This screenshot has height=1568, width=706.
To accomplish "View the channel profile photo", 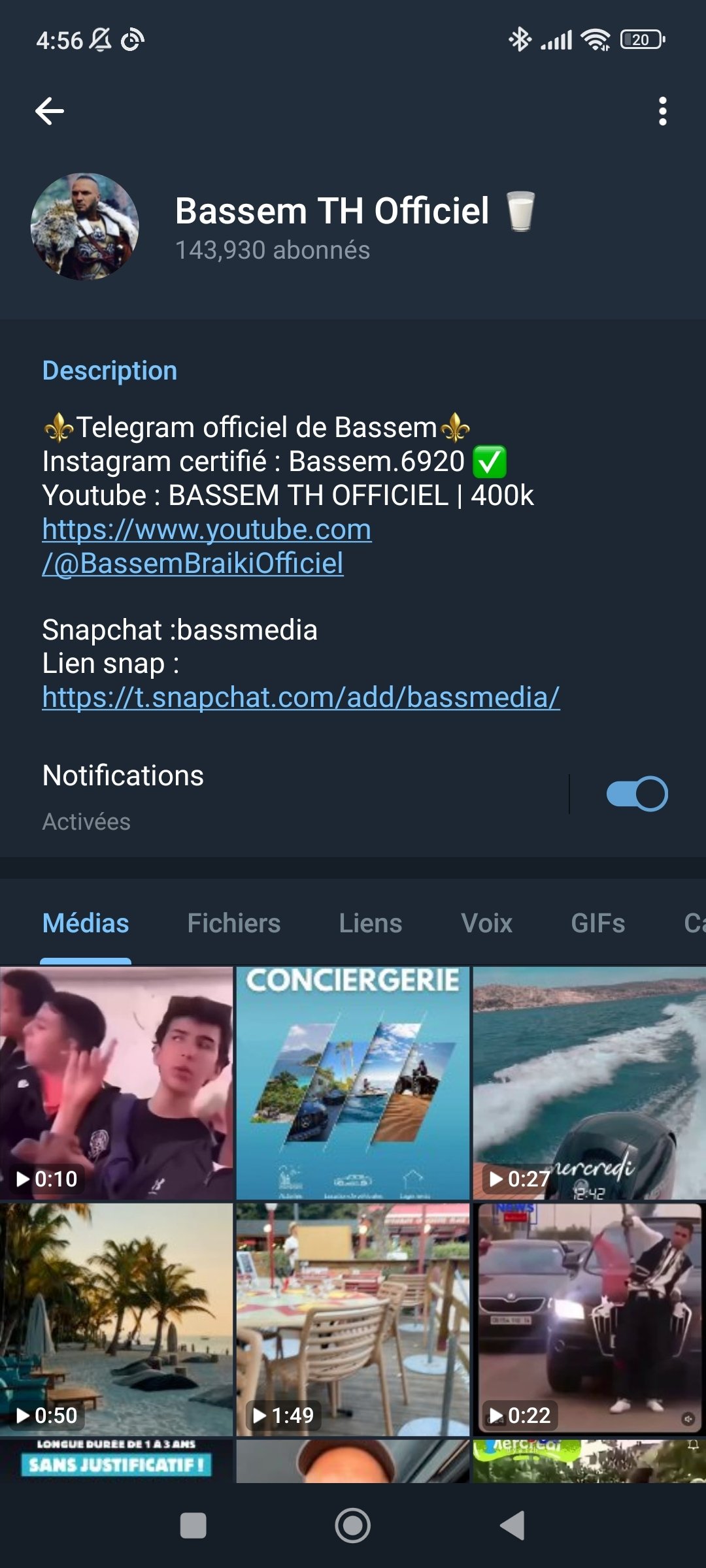I will 85,227.
